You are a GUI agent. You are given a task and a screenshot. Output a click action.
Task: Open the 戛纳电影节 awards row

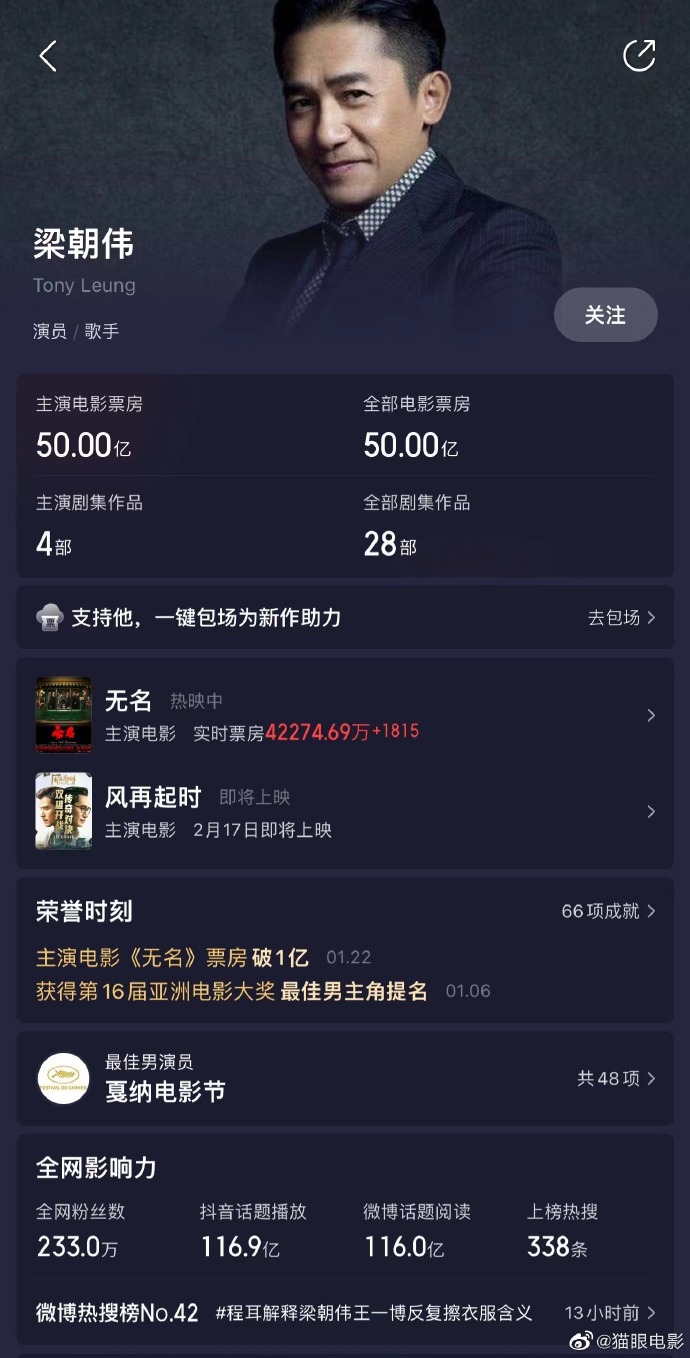pos(345,1078)
